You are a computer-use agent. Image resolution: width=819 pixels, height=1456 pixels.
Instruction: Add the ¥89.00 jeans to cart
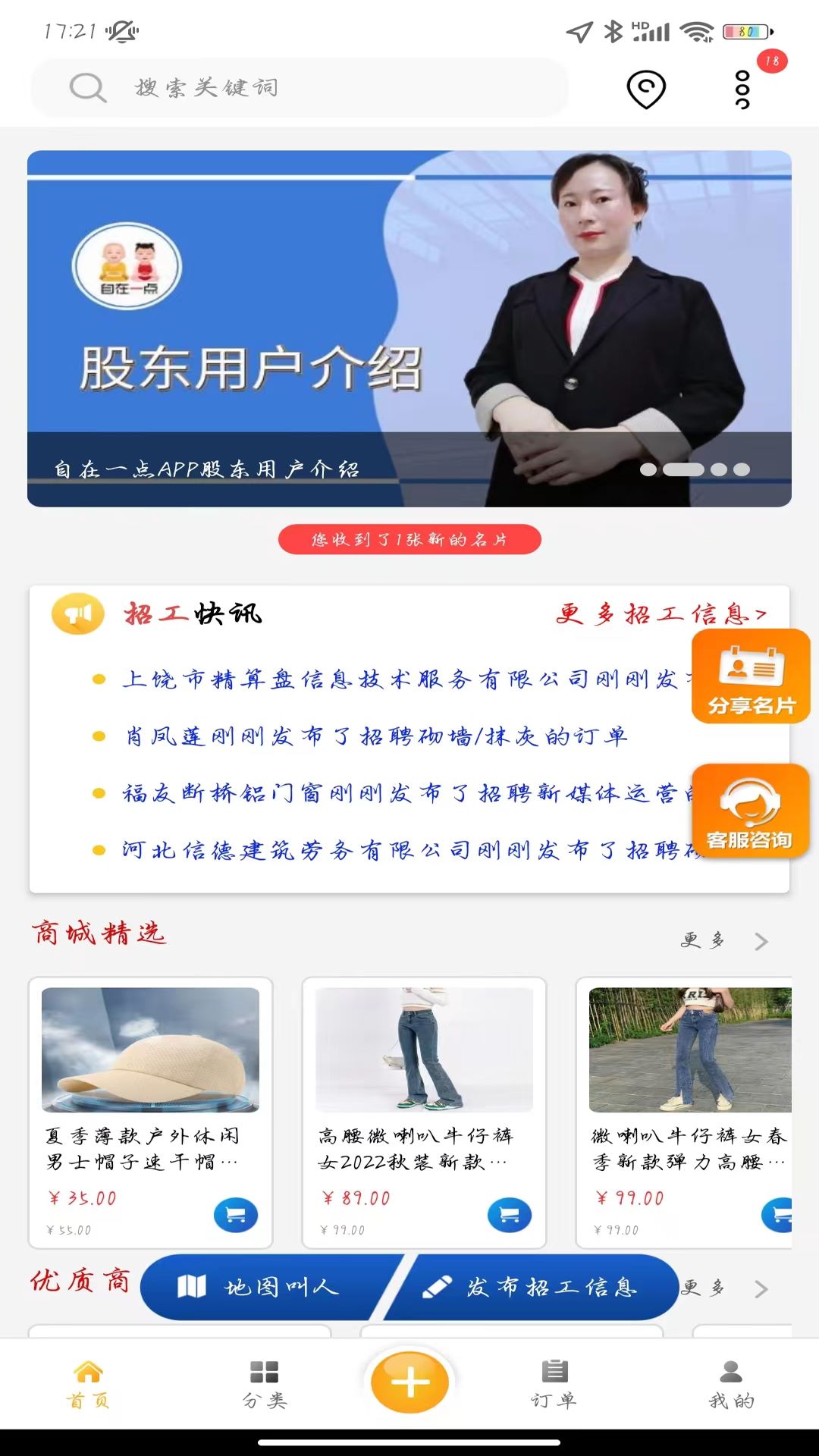coord(510,1216)
